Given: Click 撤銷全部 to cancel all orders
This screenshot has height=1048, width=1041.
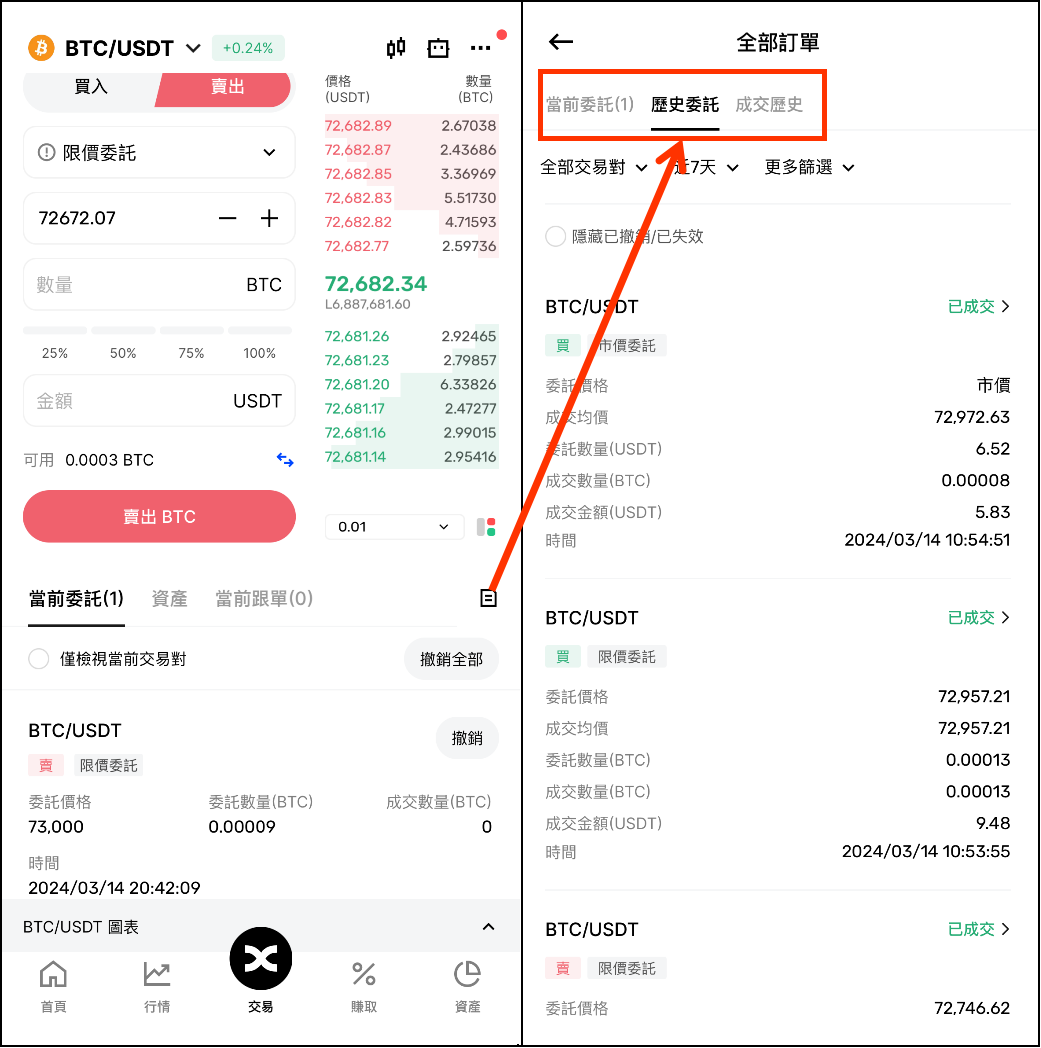Looking at the screenshot, I should [451, 659].
